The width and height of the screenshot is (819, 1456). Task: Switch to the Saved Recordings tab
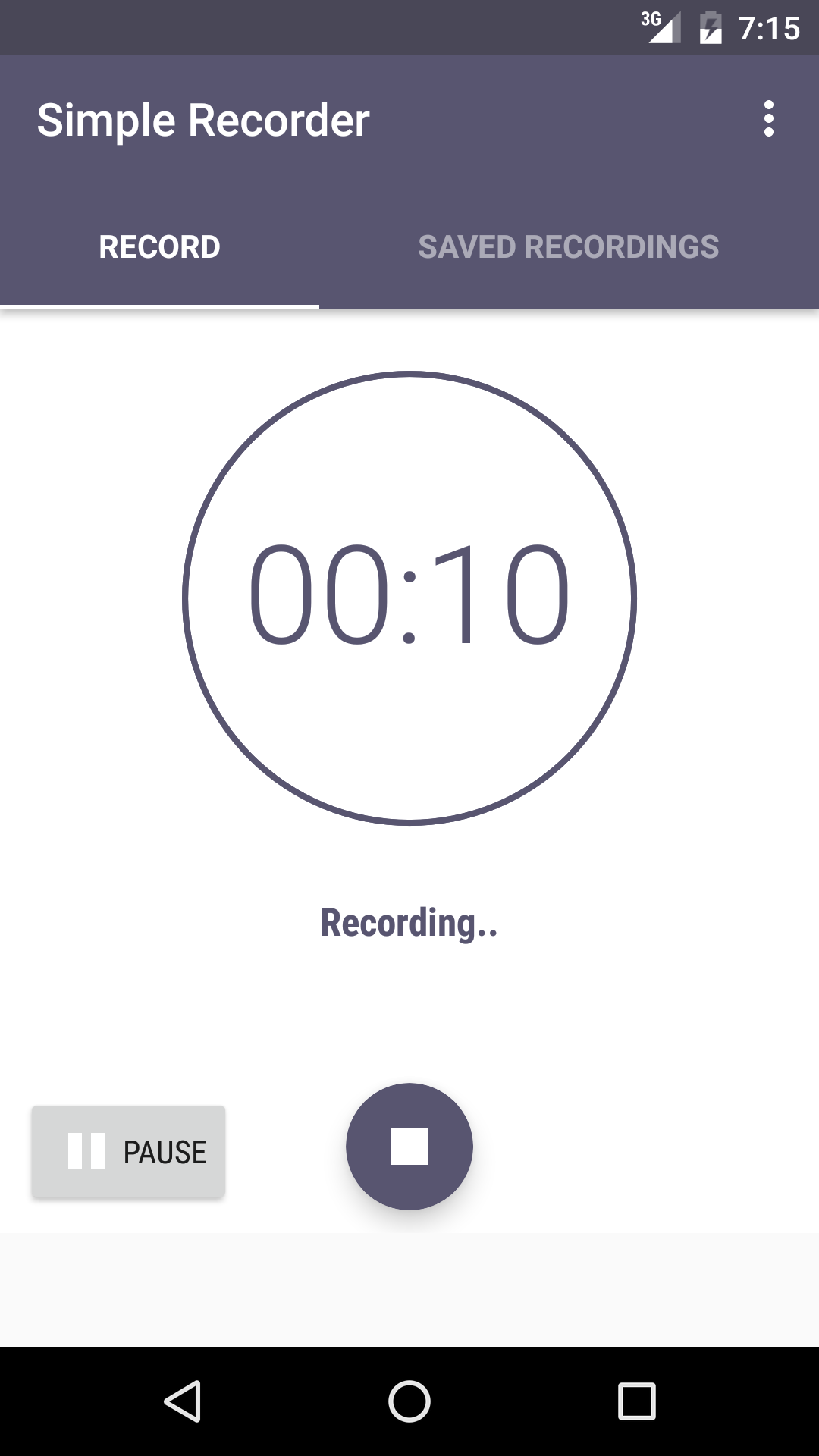pos(569,247)
